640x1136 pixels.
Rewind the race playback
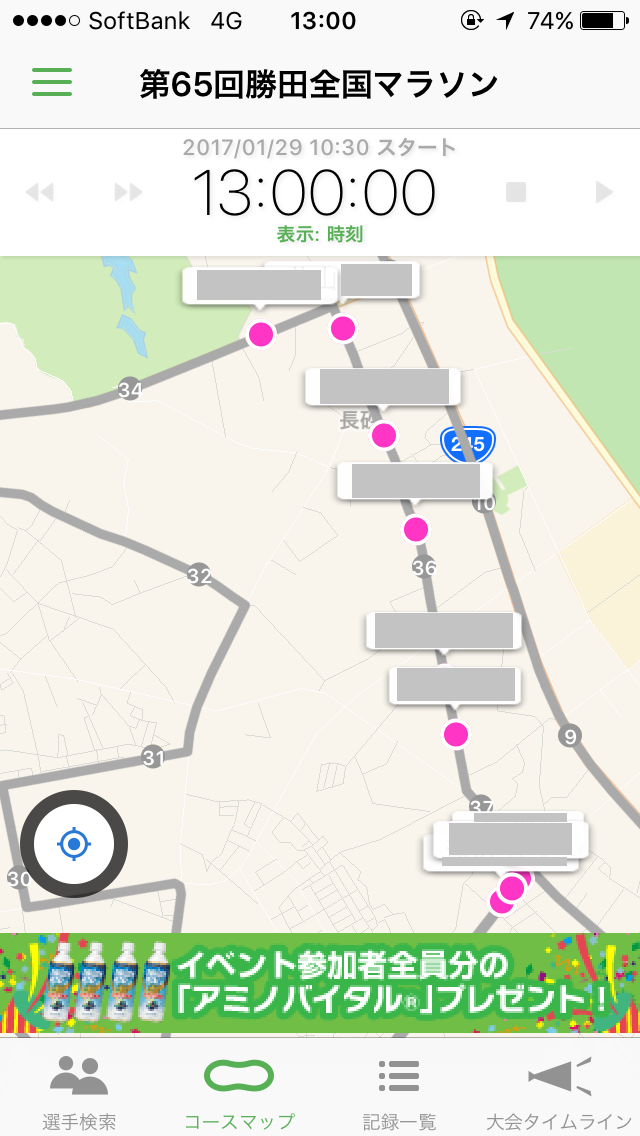pyautogui.click(x=40, y=192)
